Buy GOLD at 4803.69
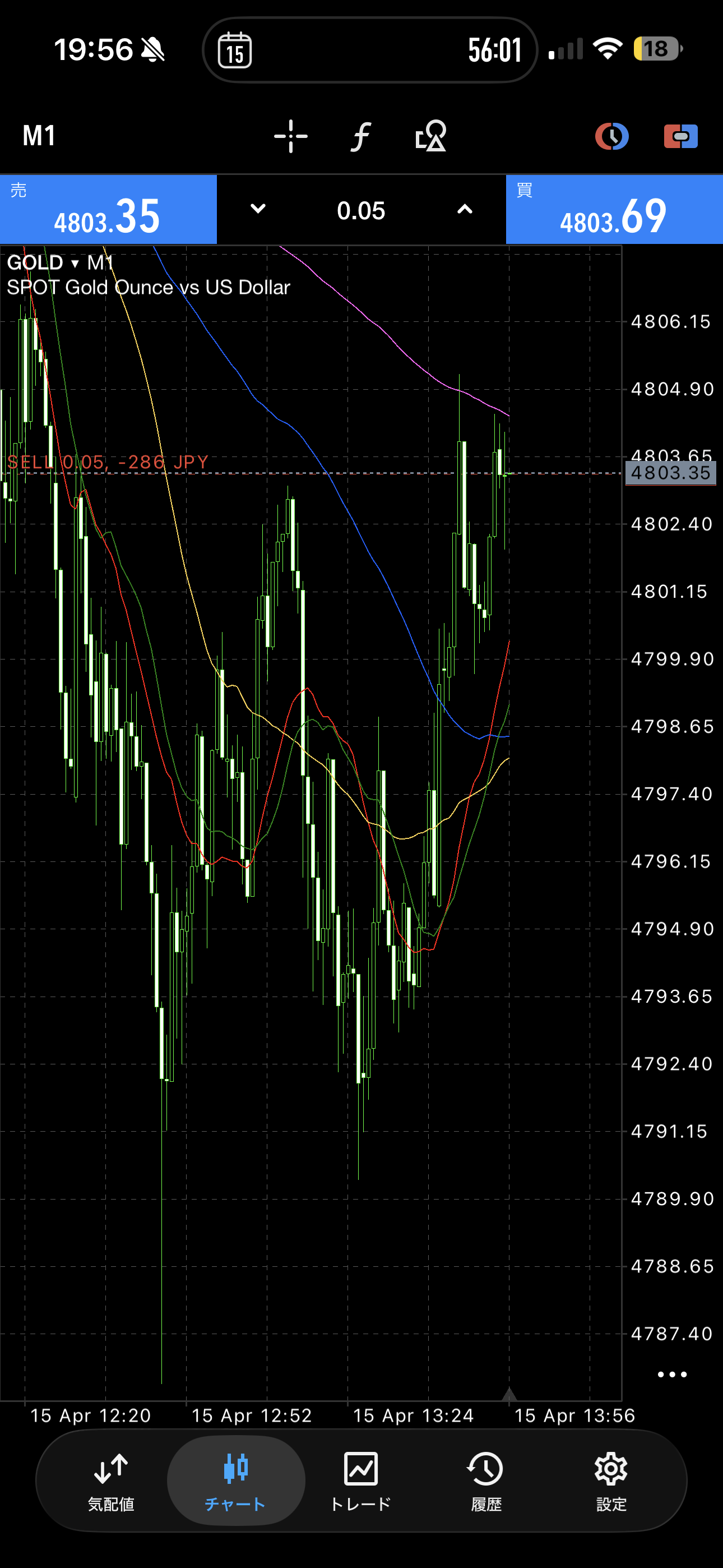723x1568 pixels. tap(614, 210)
